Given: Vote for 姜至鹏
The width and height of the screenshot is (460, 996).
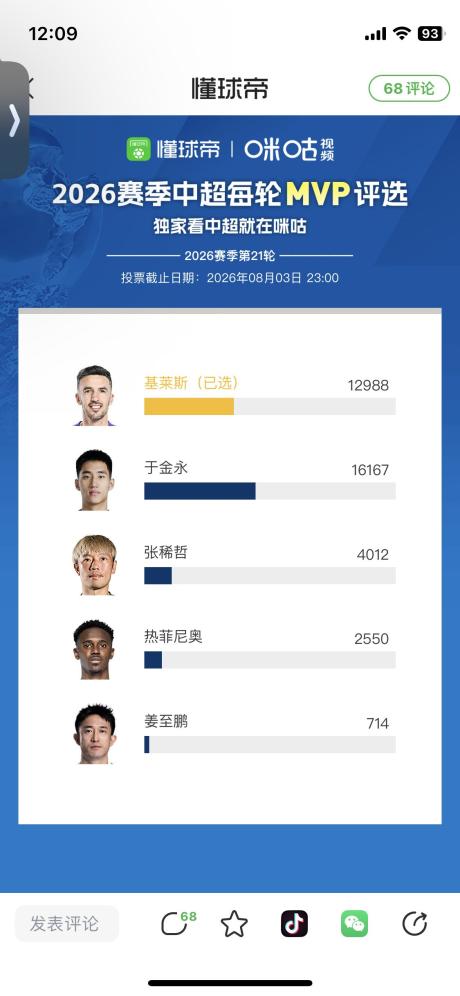Looking at the screenshot, I should pos(234,733).
